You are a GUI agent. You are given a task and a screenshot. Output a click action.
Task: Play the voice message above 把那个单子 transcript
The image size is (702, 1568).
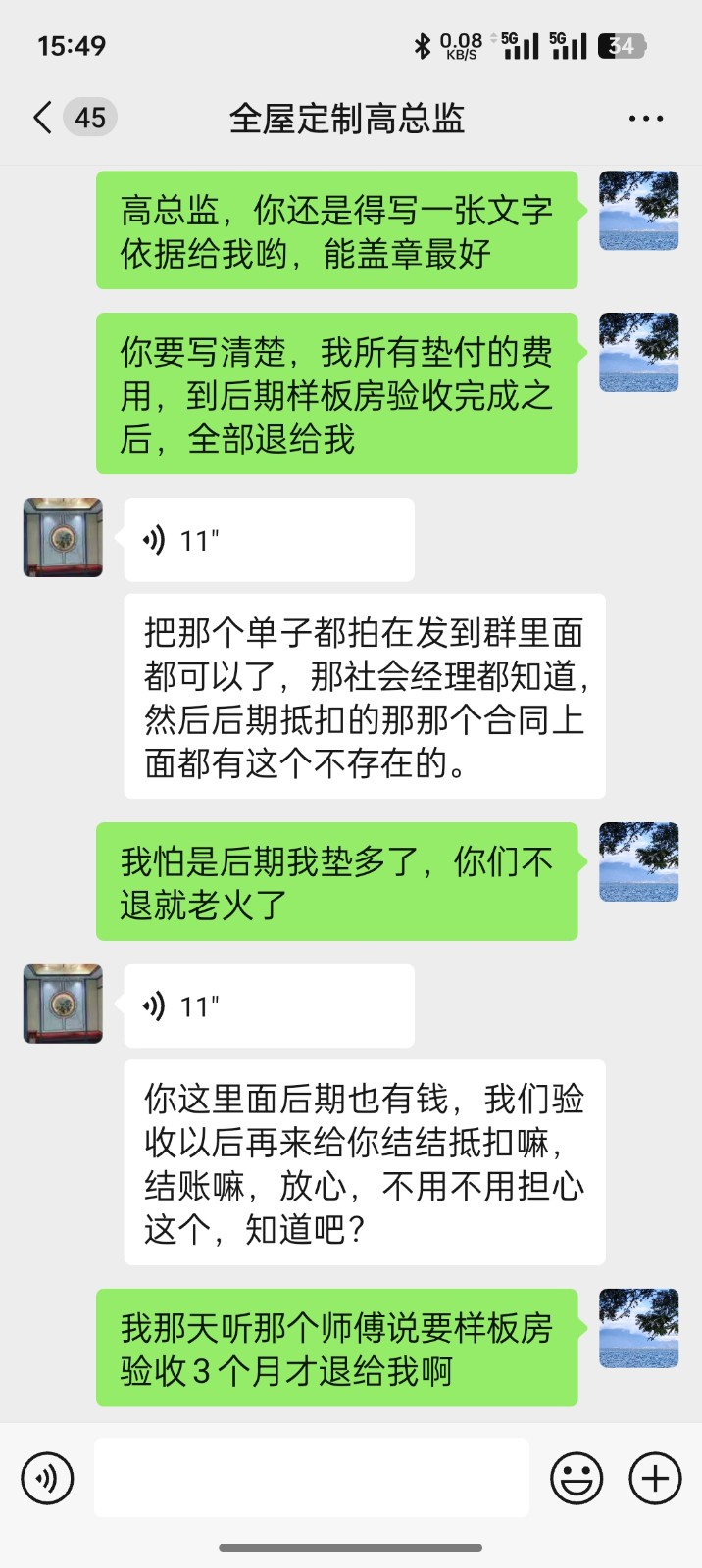[x=268, y=540]
